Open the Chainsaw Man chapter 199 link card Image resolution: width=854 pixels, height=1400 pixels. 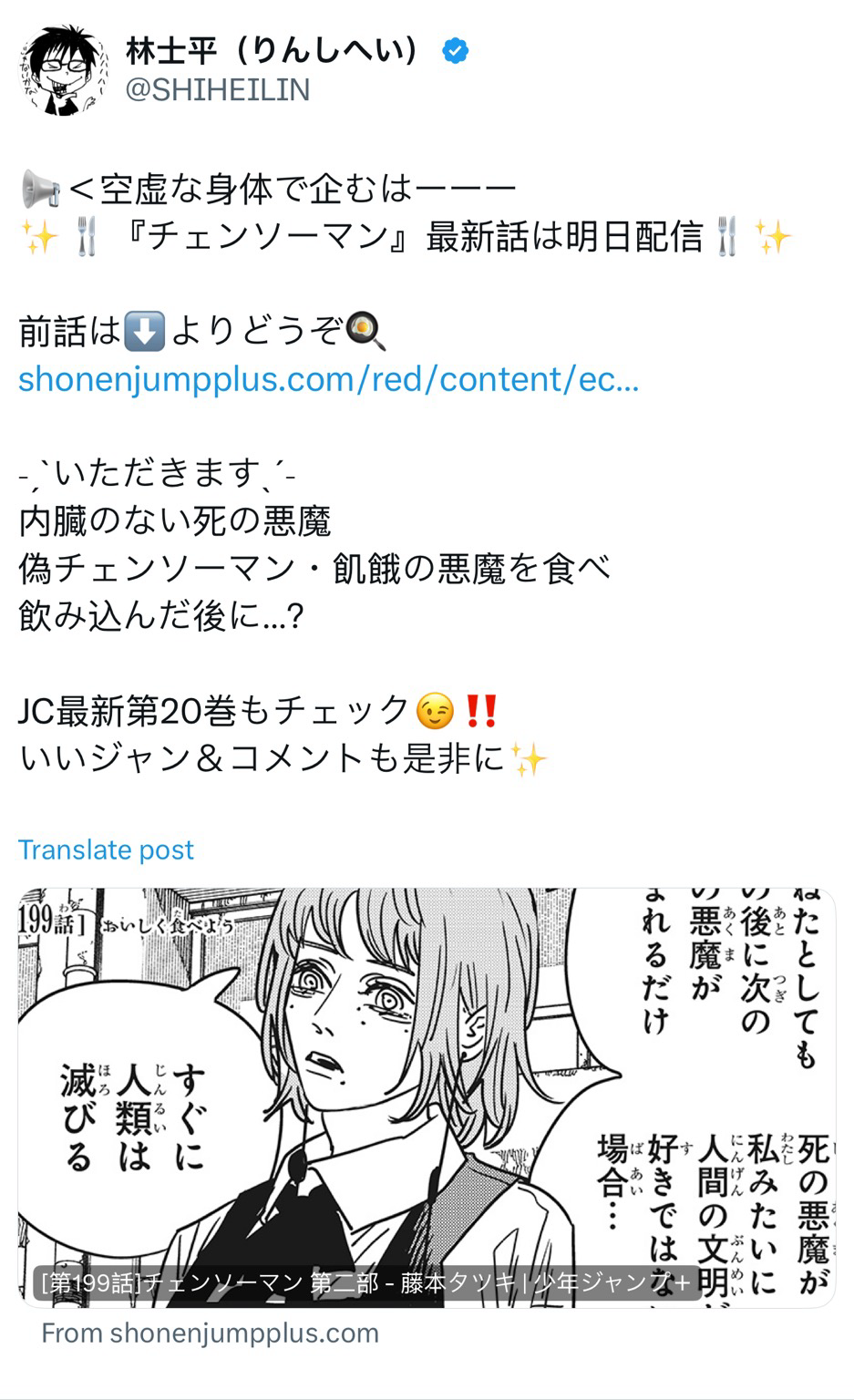pos(427,1097)
